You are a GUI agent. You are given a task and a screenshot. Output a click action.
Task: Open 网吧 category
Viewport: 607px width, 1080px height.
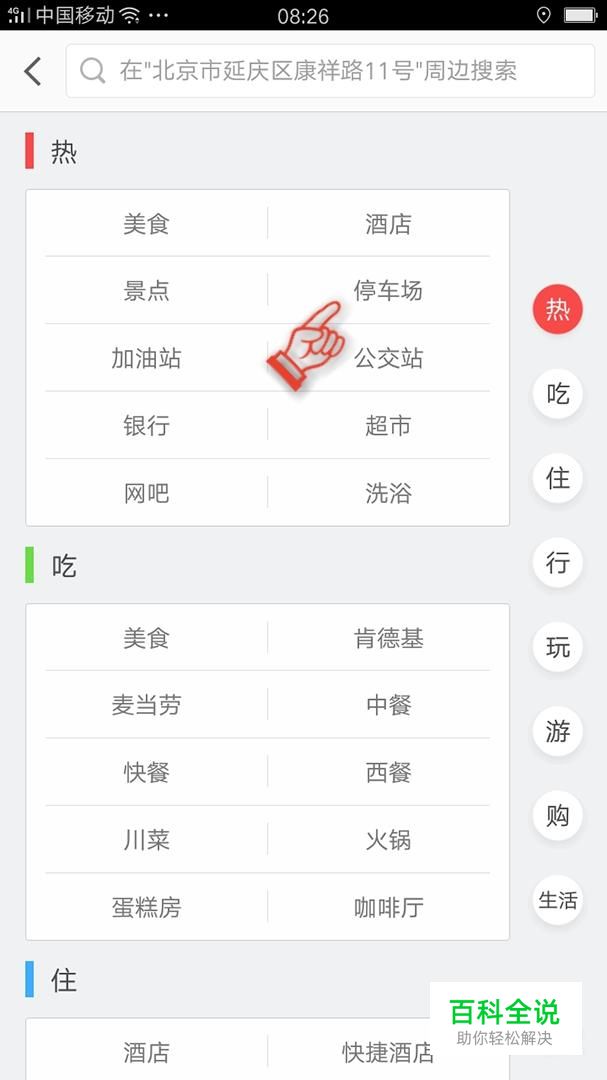(x=146, y=493)
